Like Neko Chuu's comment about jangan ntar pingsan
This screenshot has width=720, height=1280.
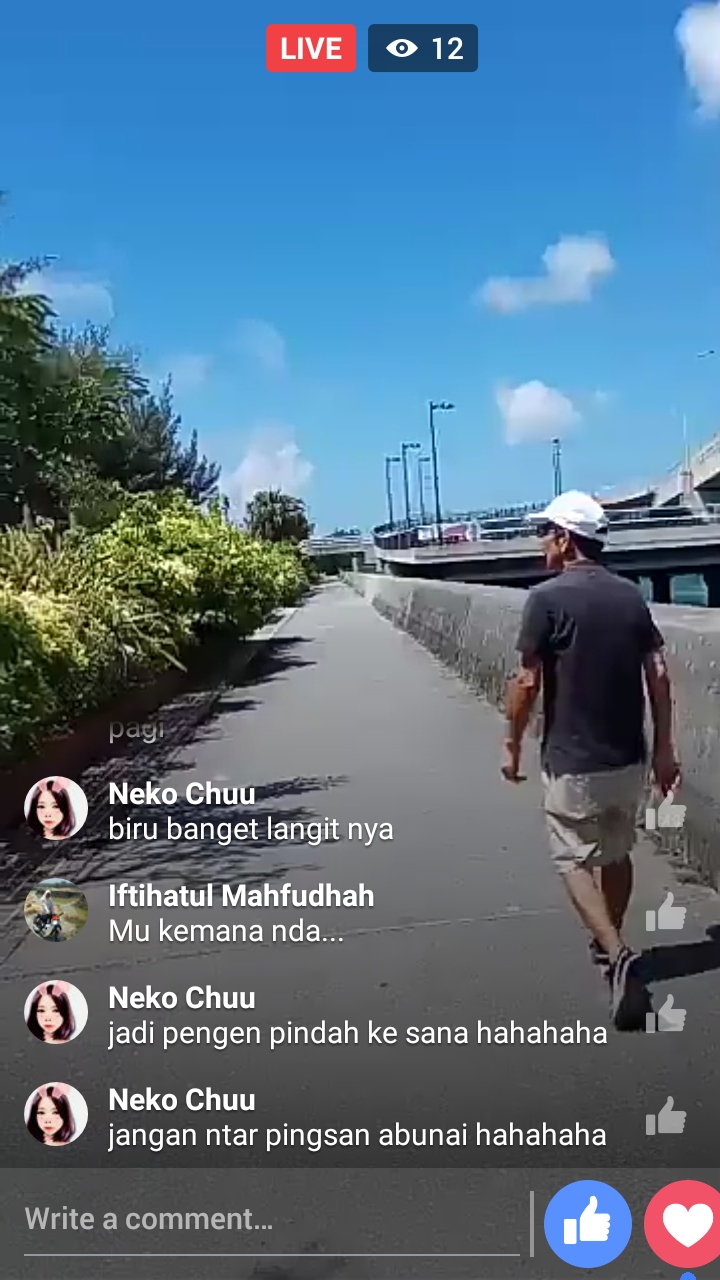[x=666, y=1116]
